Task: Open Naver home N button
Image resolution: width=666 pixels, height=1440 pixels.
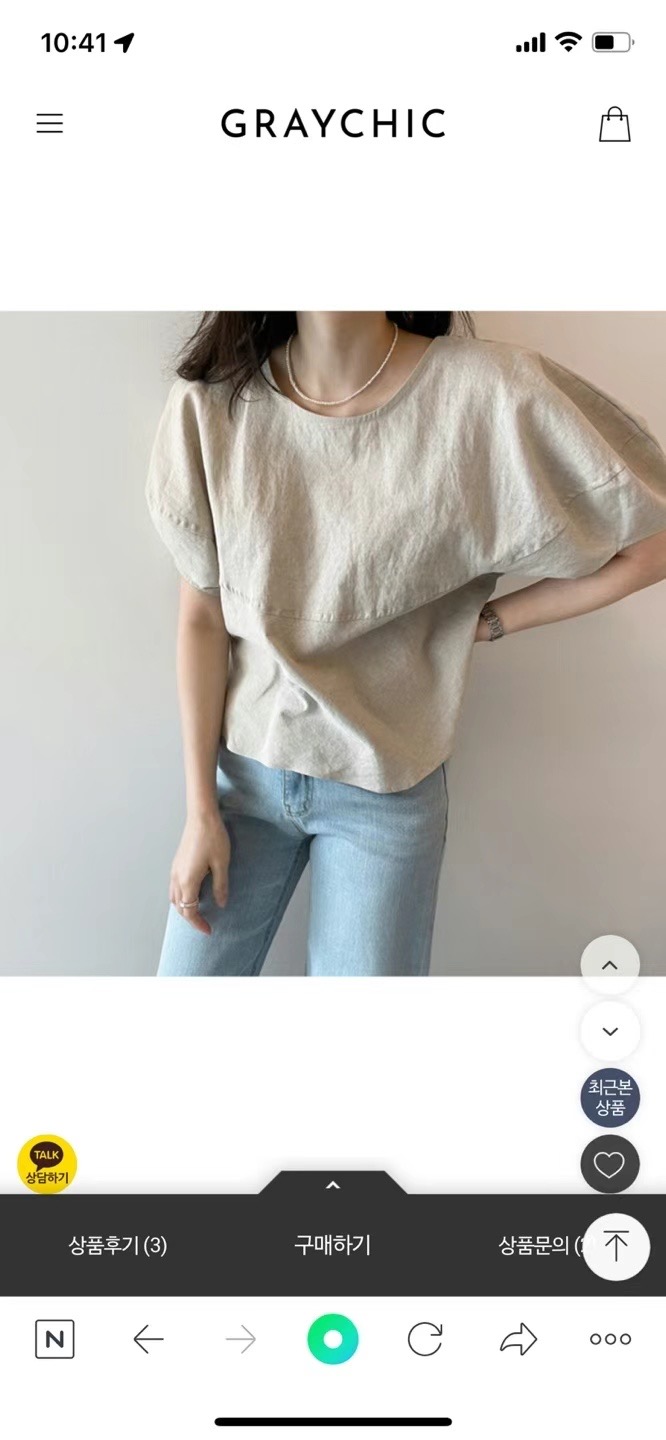Action: click(x=54, y=1339)
